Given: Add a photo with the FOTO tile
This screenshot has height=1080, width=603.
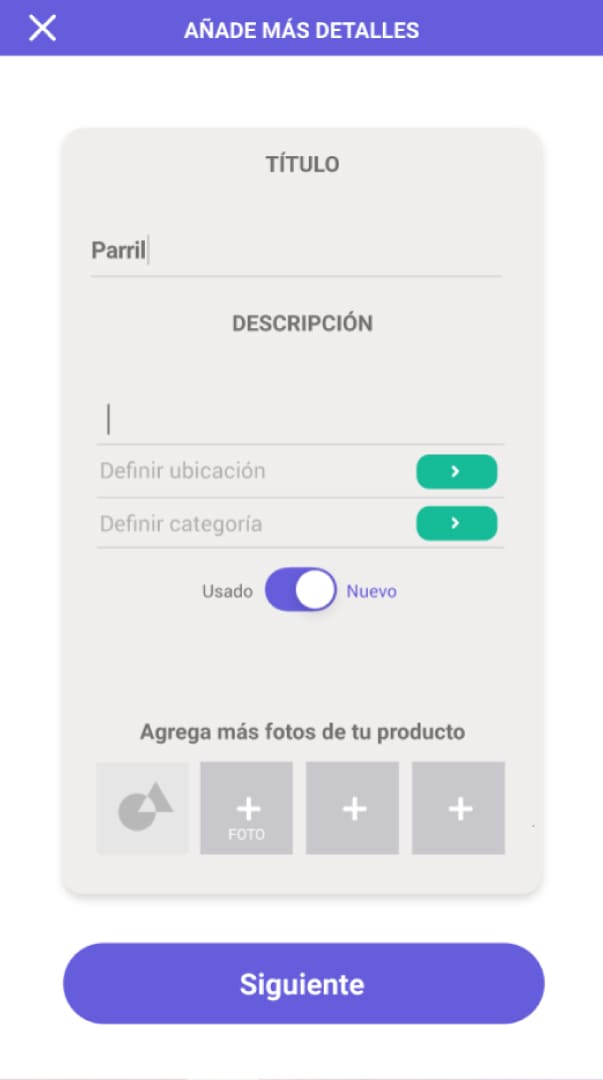Looking at the screenshot, I should [247, 808].
